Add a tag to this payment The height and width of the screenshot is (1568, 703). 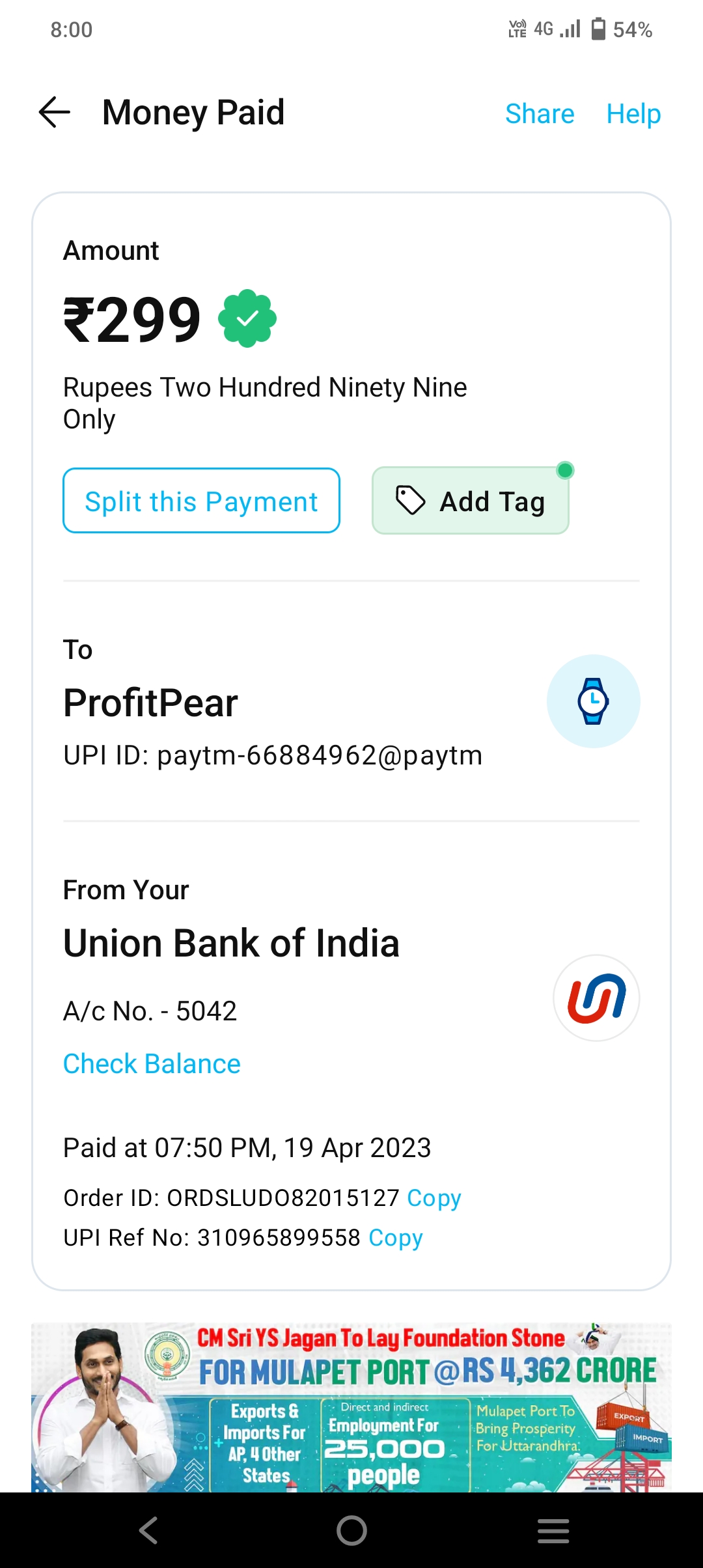click(x=471, y=501)
